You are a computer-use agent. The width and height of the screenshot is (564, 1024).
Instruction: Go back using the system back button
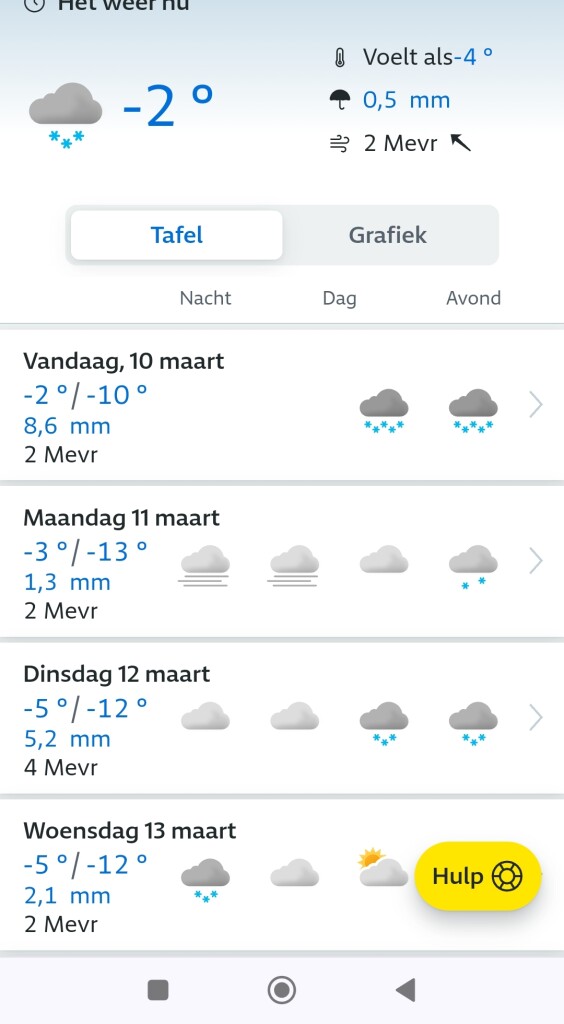pyautogui.click(x=406, y=990)
